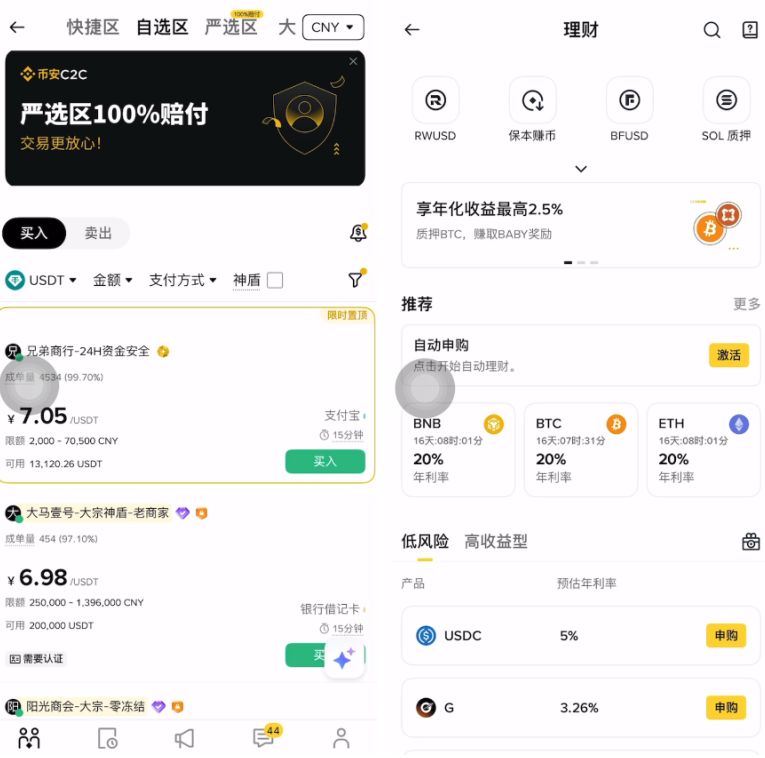
Task: Switch to the 高收益型 tab
Action: [495, 541]
